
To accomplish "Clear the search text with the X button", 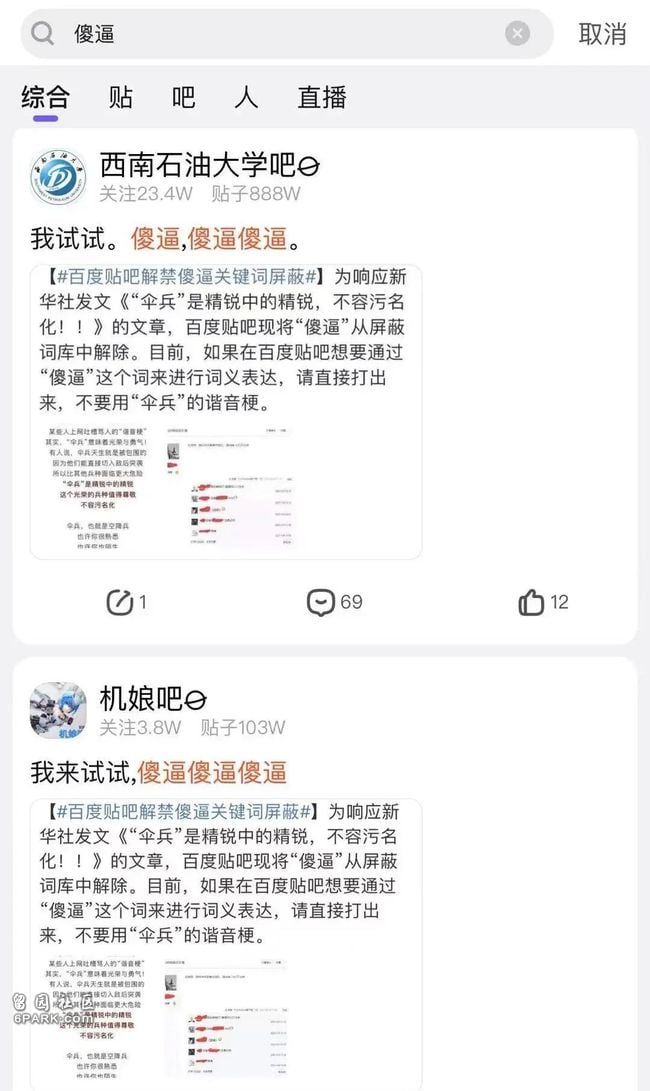I will pyautogui.click(x=517, y=34).
